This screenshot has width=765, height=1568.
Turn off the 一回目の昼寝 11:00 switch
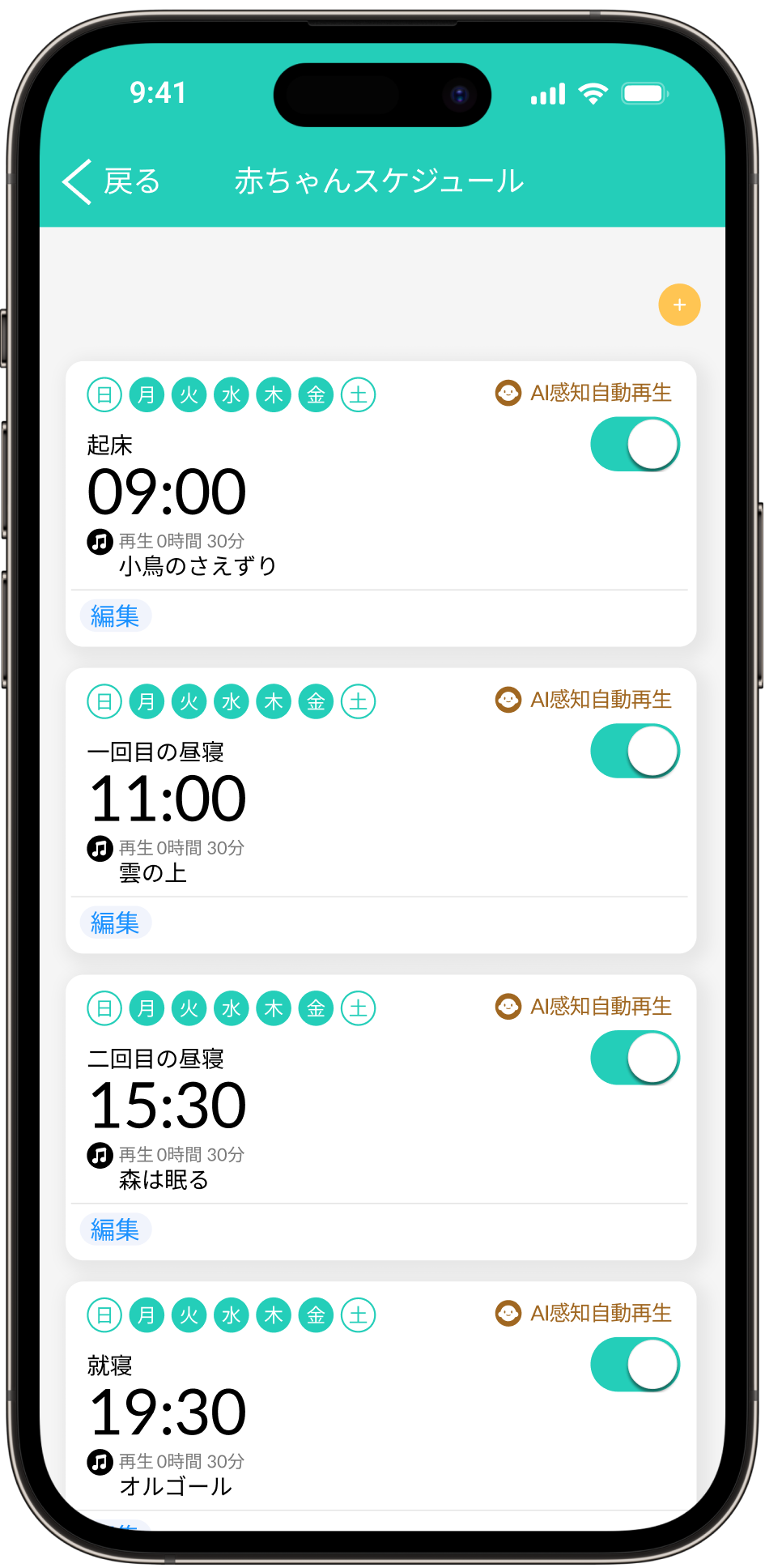pyautogui.click(x=635, y=752)
